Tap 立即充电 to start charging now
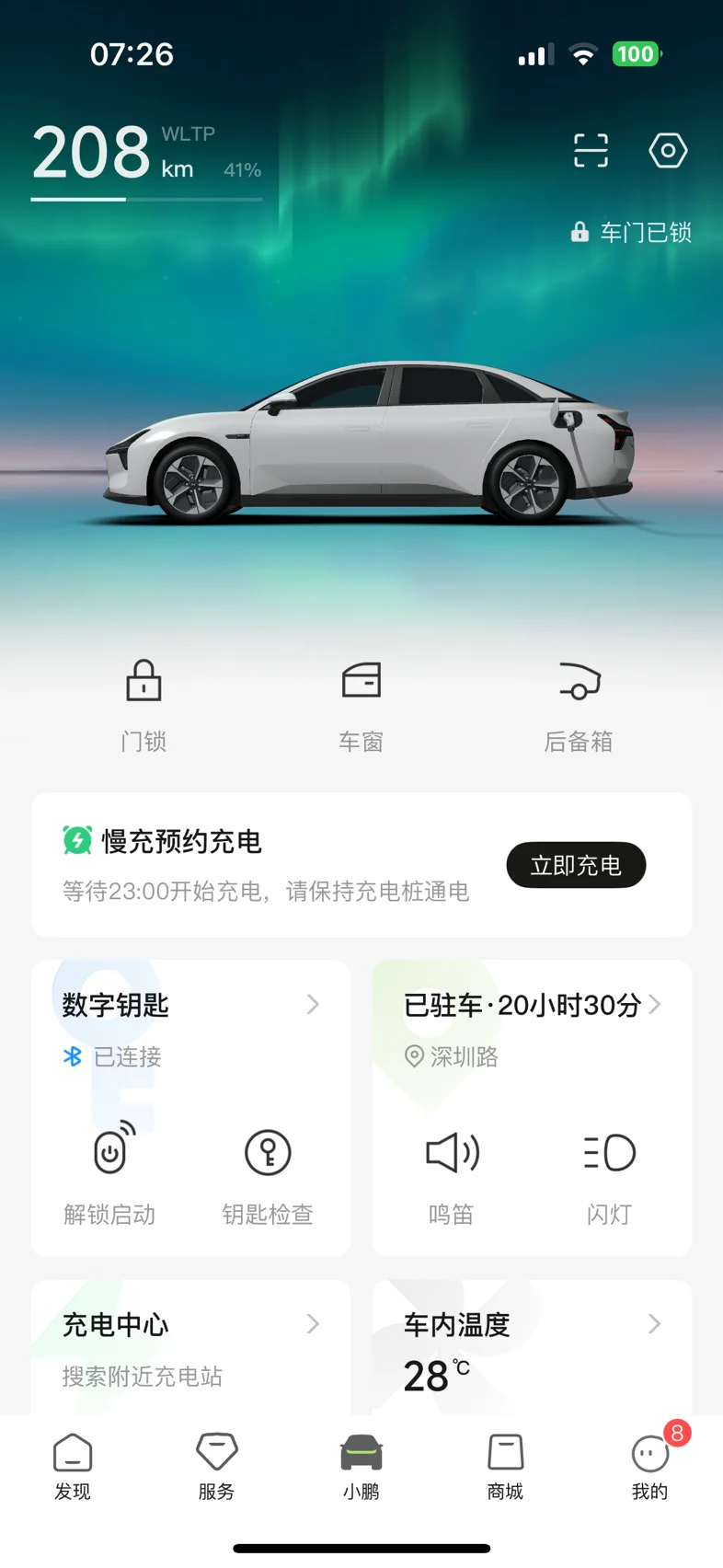 click(576, 865)
